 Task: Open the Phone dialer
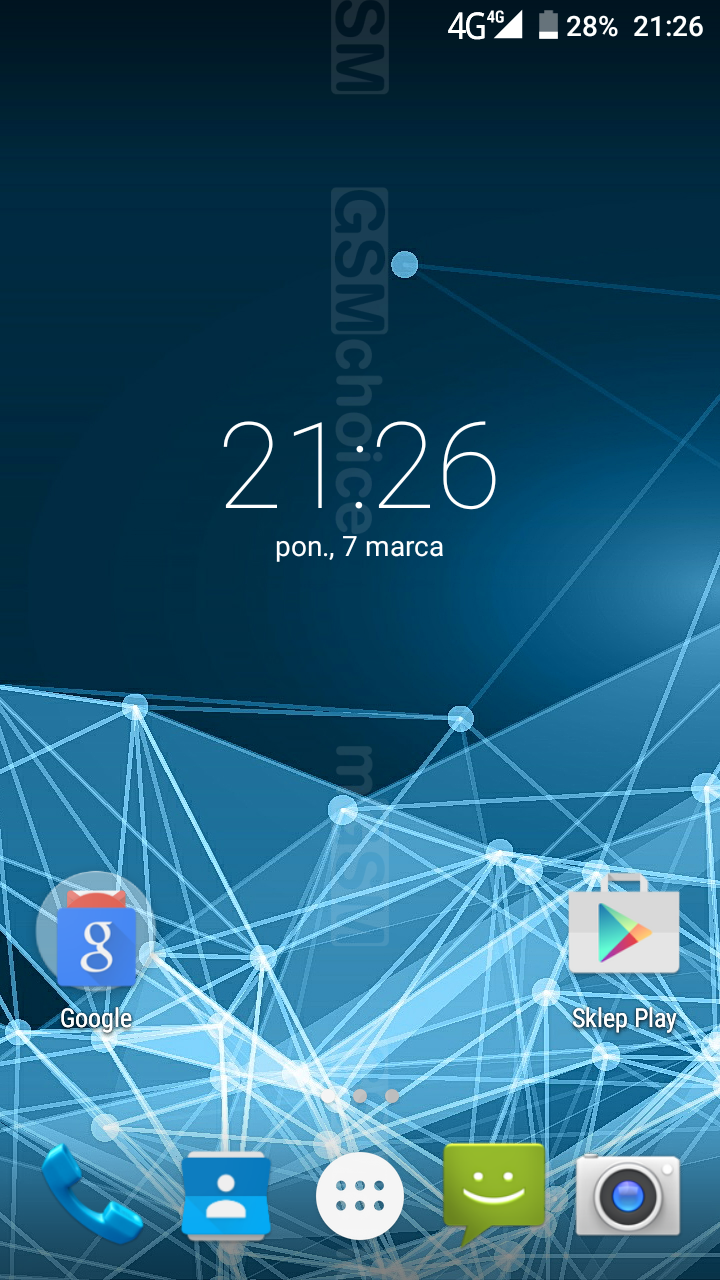tap(92, 1194)
